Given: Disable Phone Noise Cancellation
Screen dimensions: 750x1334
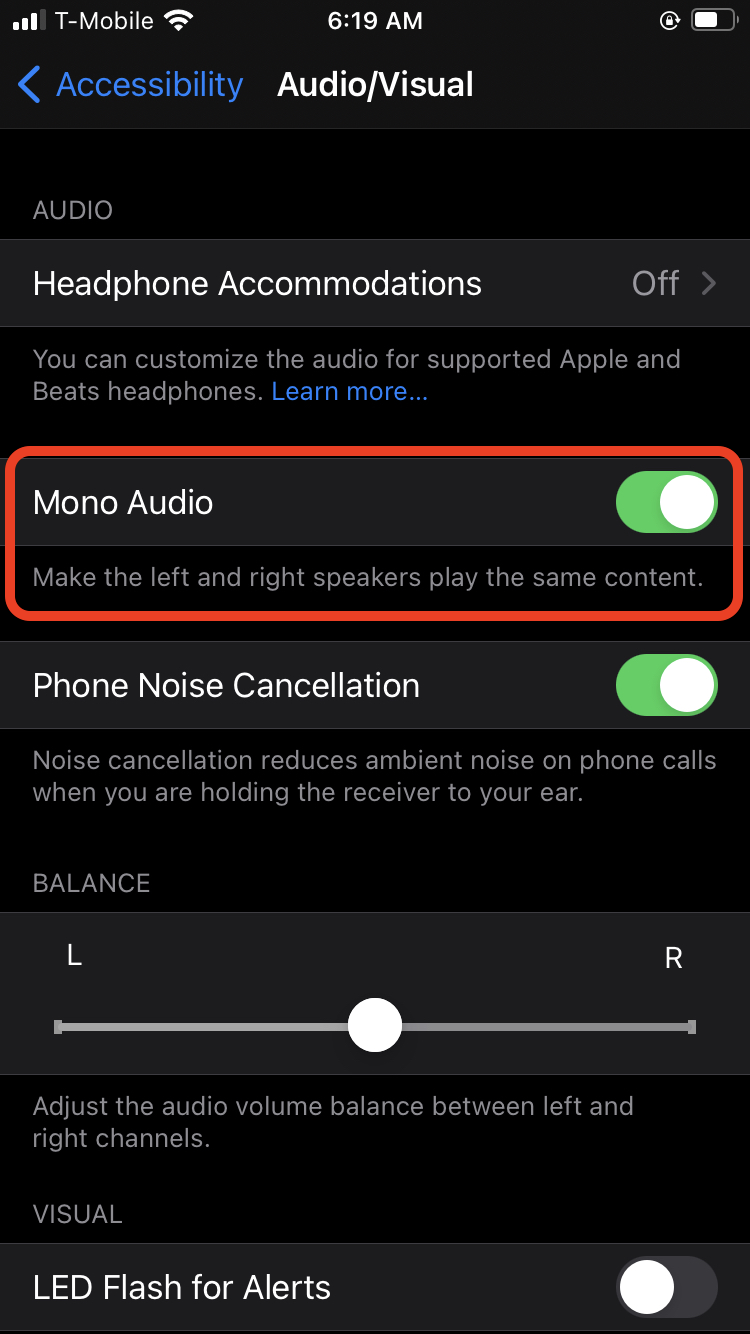Looking at the screenshot, I should [x=666, y=685].
